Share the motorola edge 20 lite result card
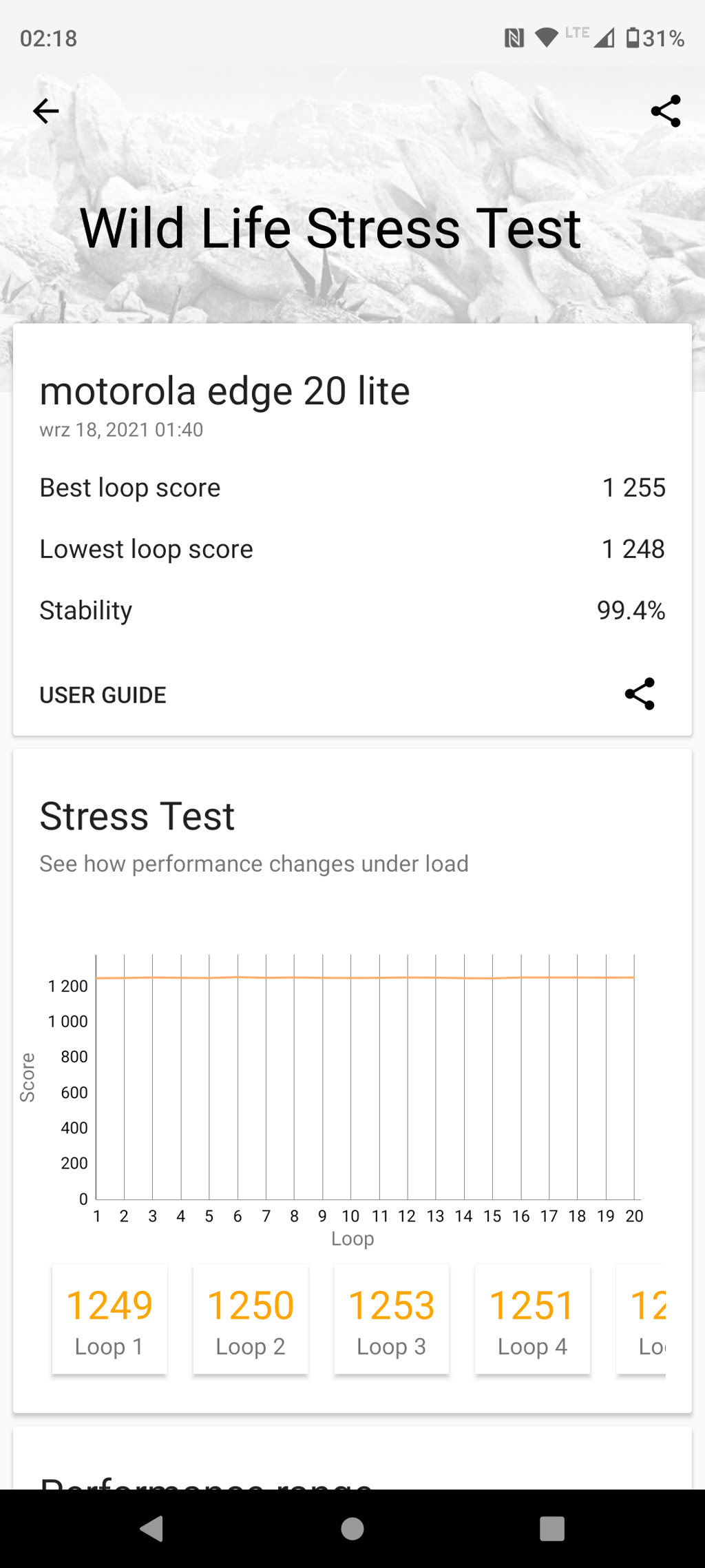 pos(640,694)
